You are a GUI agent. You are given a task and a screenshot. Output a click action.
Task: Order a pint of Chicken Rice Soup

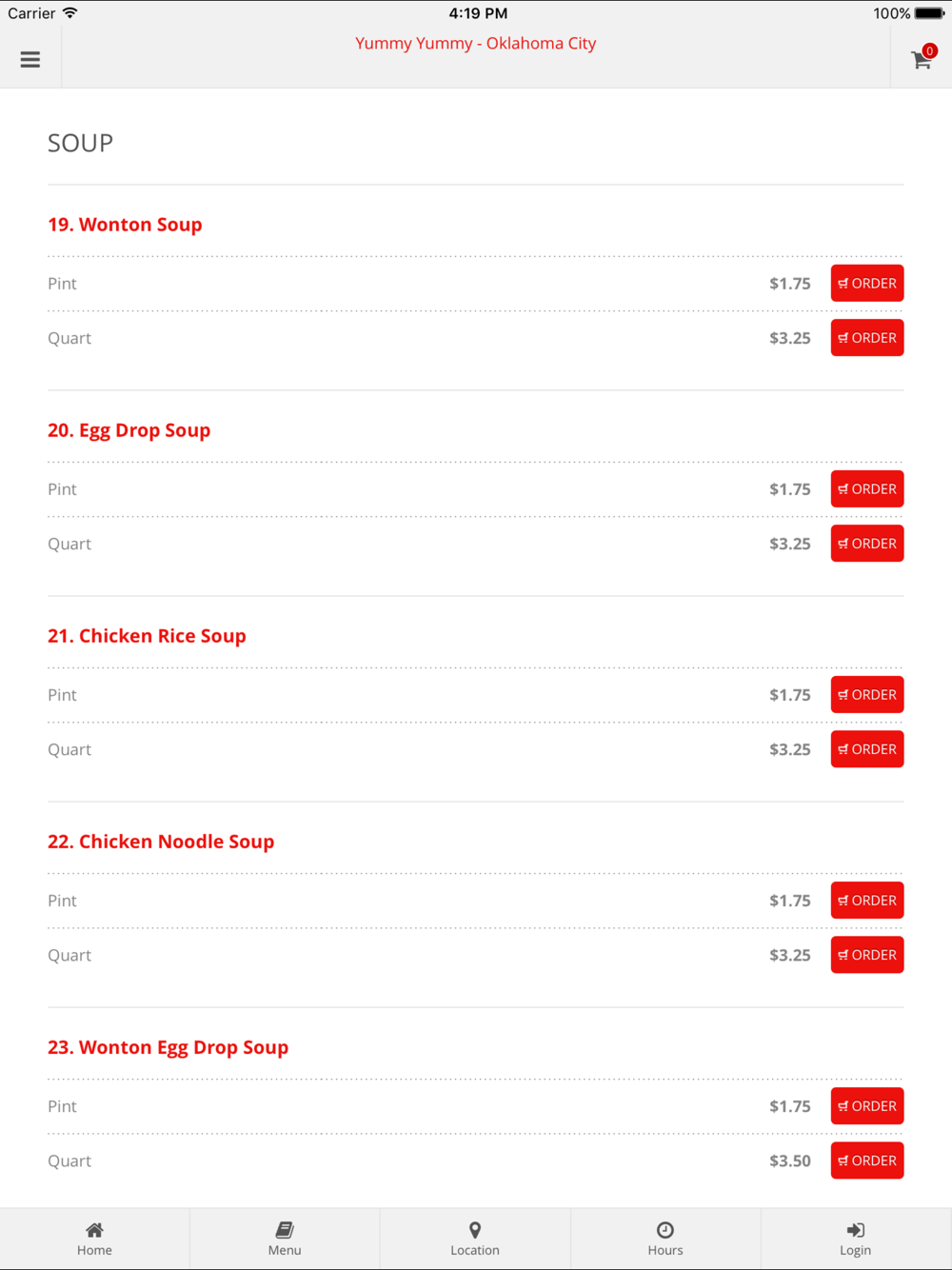click(x=866, y=695)
